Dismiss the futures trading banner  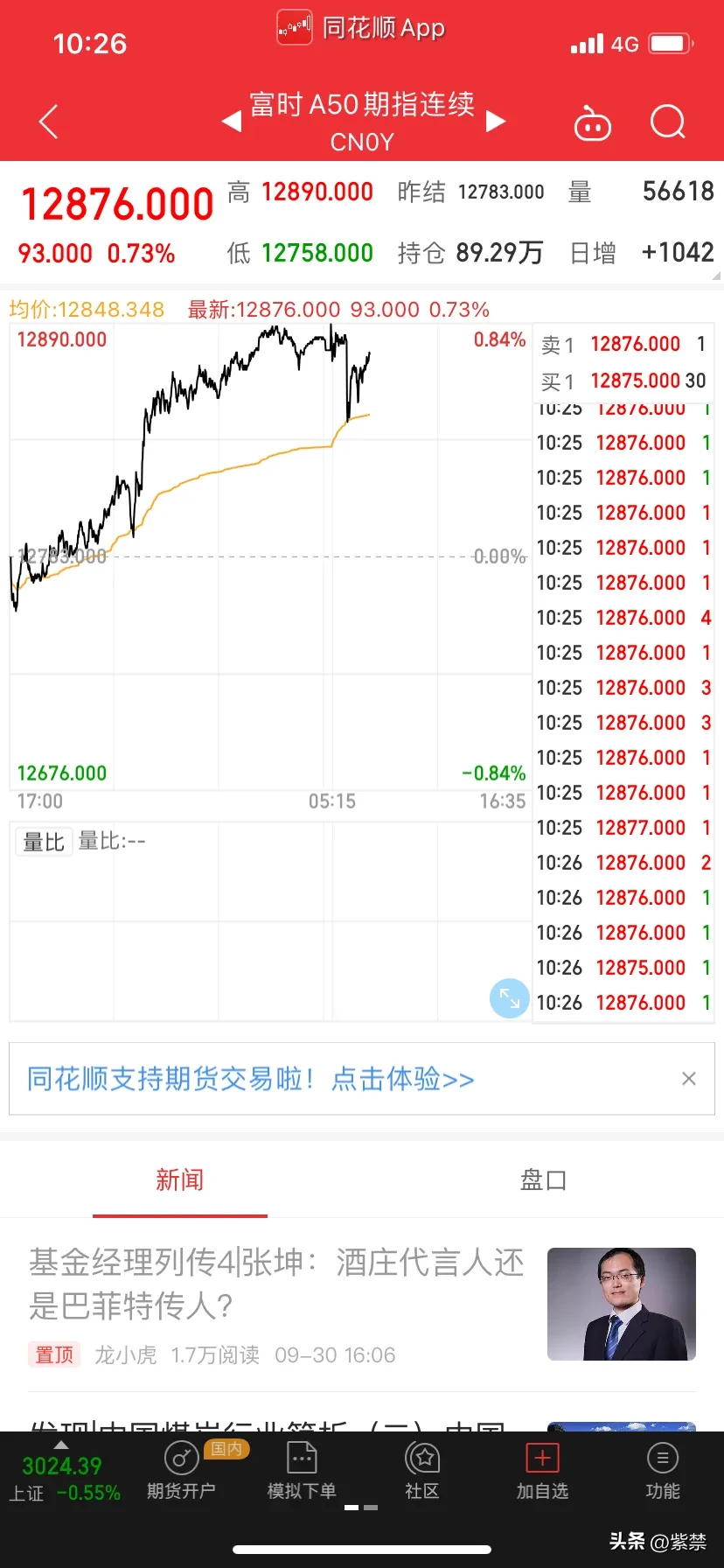(x=689, y=1079)
